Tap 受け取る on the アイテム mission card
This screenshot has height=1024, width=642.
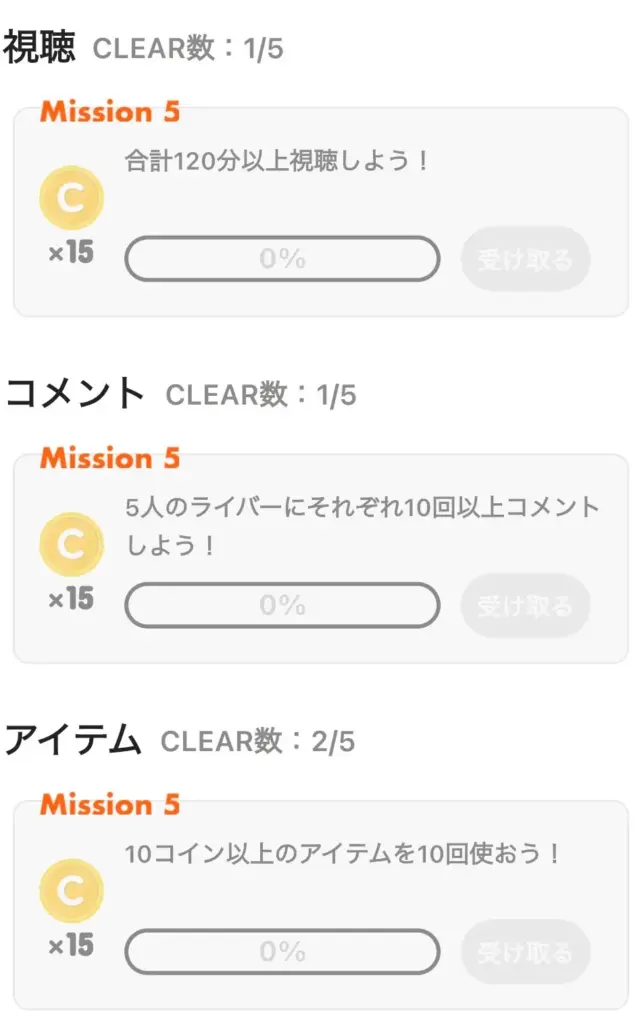click(x=525, y=951)
